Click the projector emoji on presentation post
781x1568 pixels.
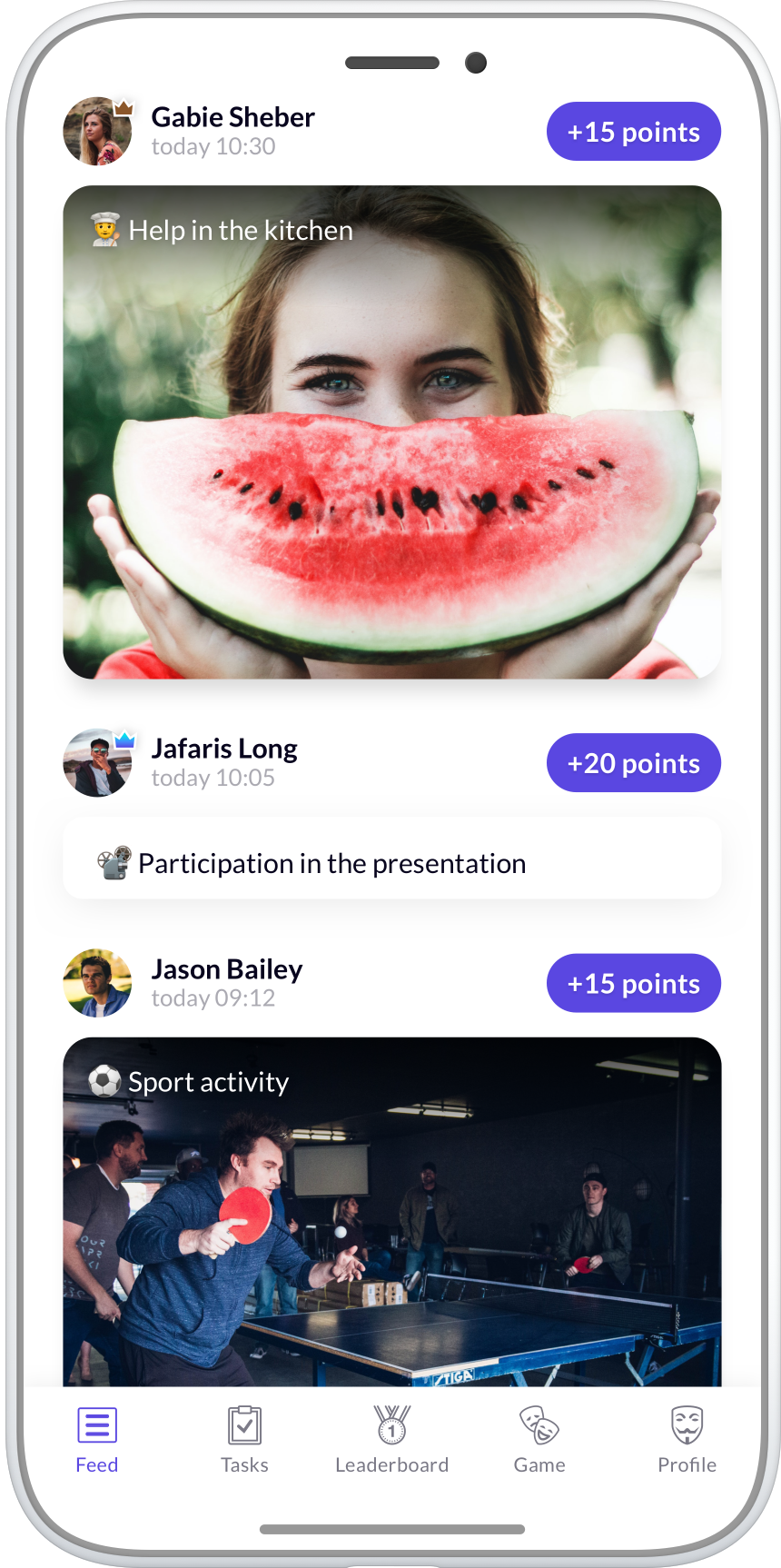tap(113, 861)
